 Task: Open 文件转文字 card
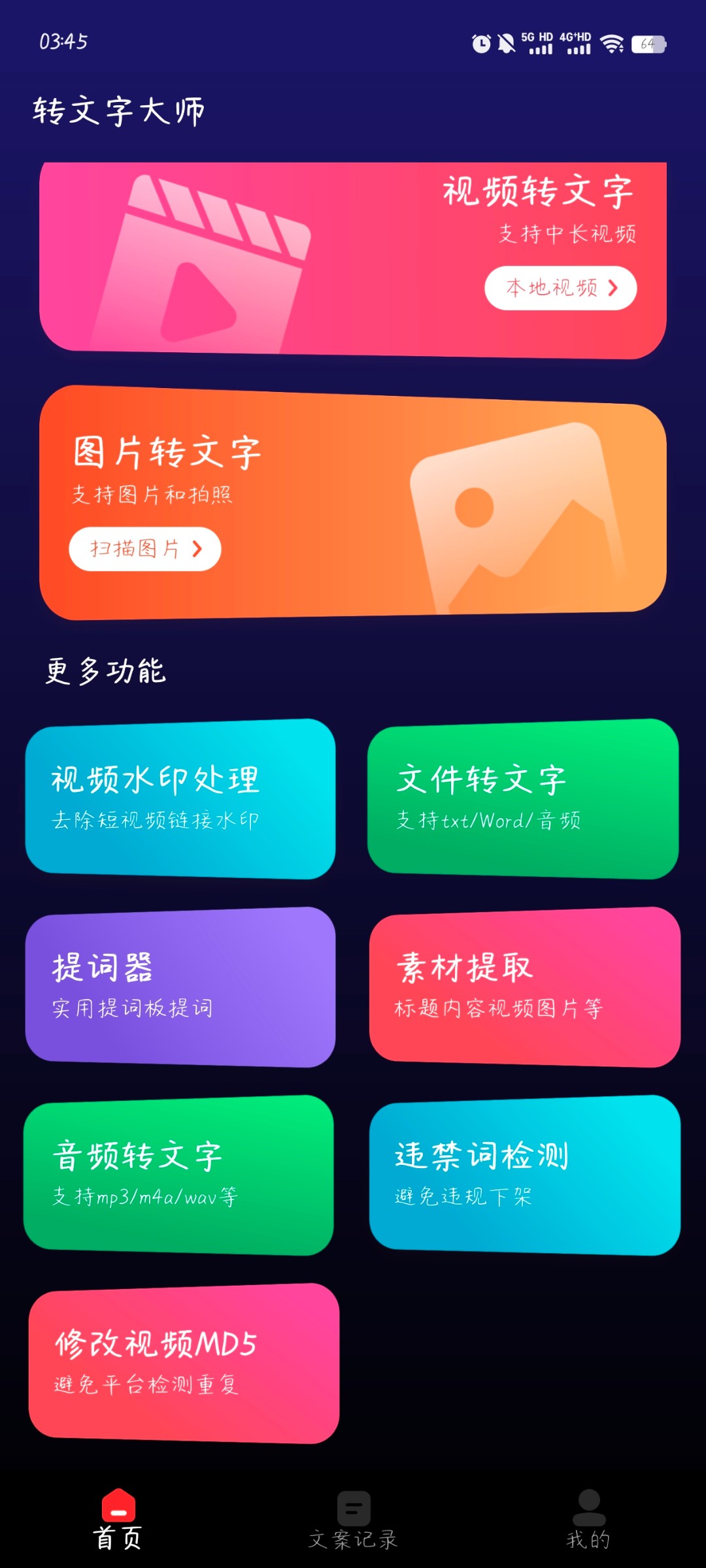tap(523, 798)
